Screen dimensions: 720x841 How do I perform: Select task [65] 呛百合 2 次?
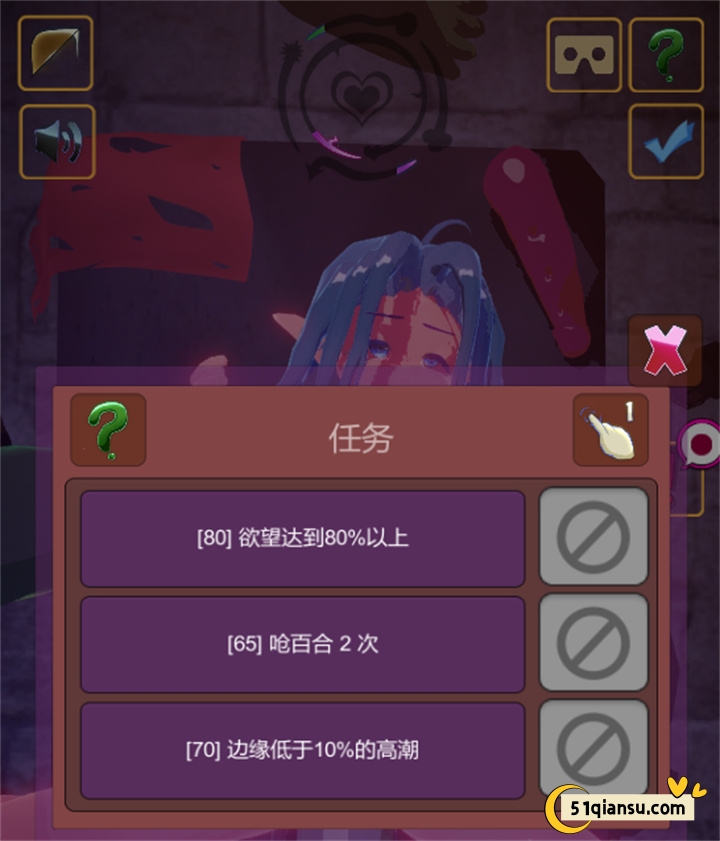[x=302, y=644]
